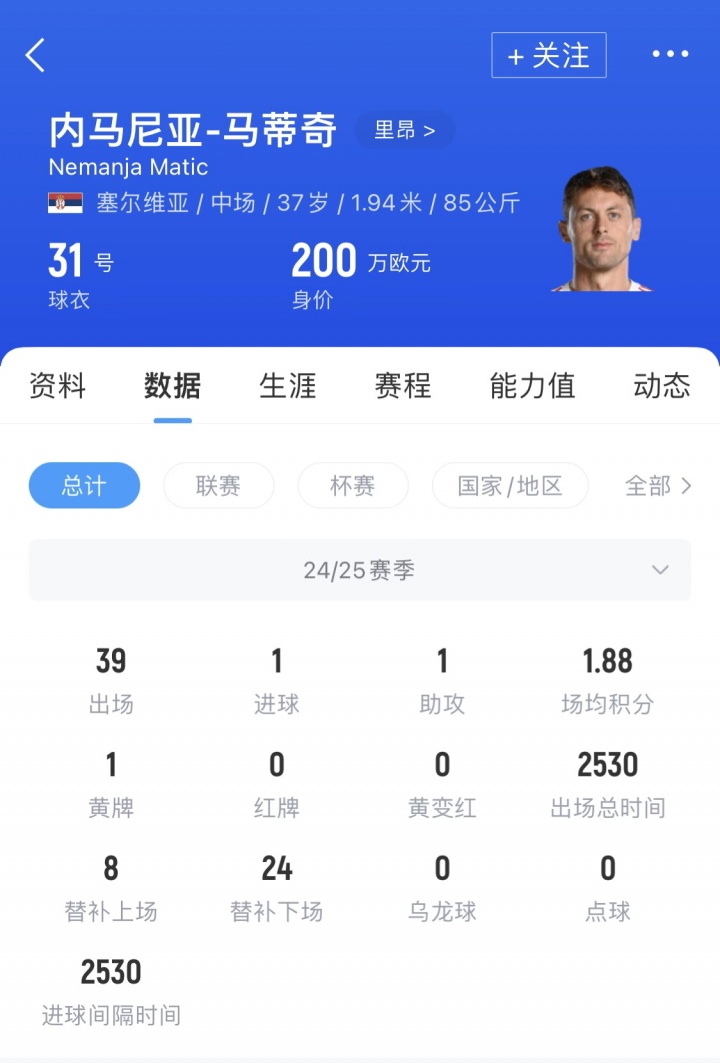Select the 国家/地区 stats filter
720x1063 pixels.
[510, 485]
